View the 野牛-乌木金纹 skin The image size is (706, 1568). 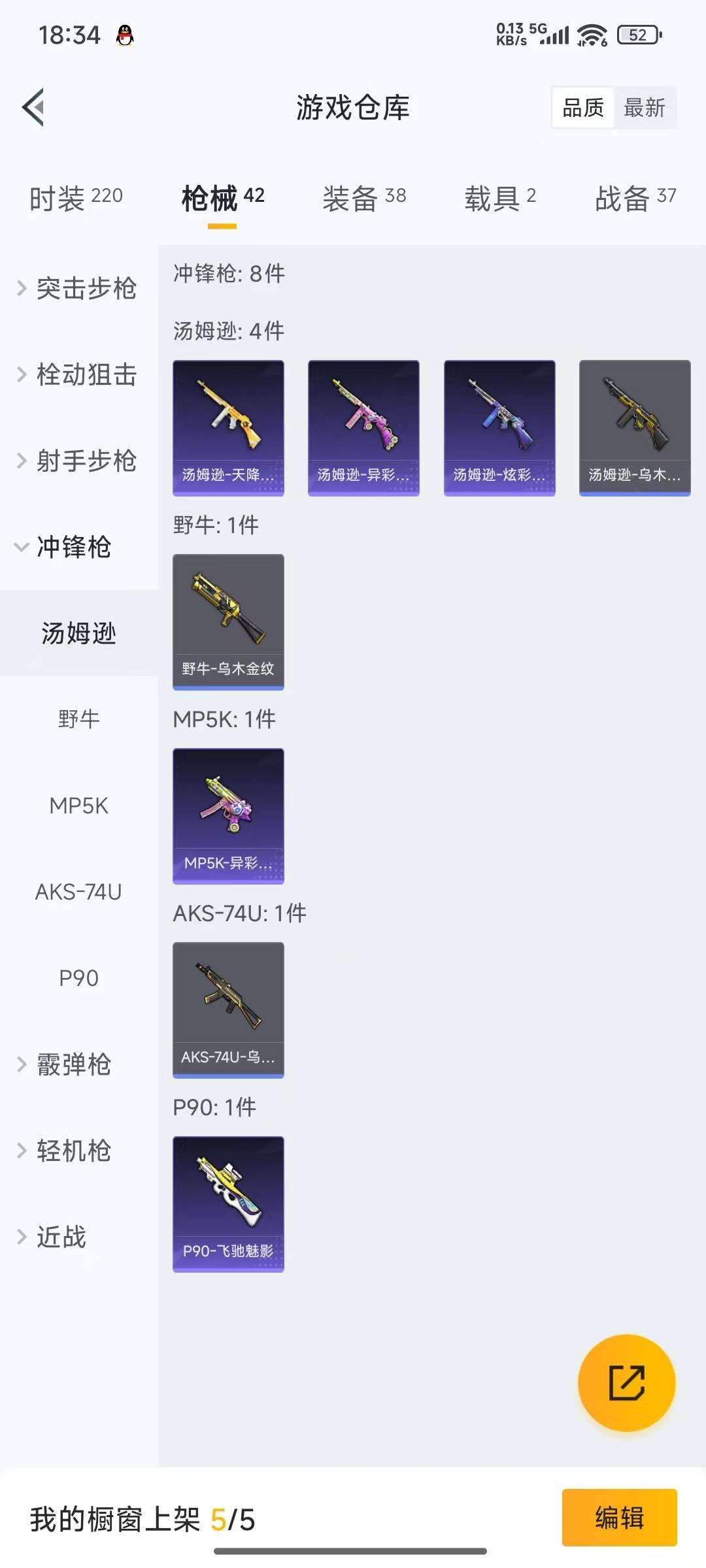pyautogui.click(x=228, y=622)
